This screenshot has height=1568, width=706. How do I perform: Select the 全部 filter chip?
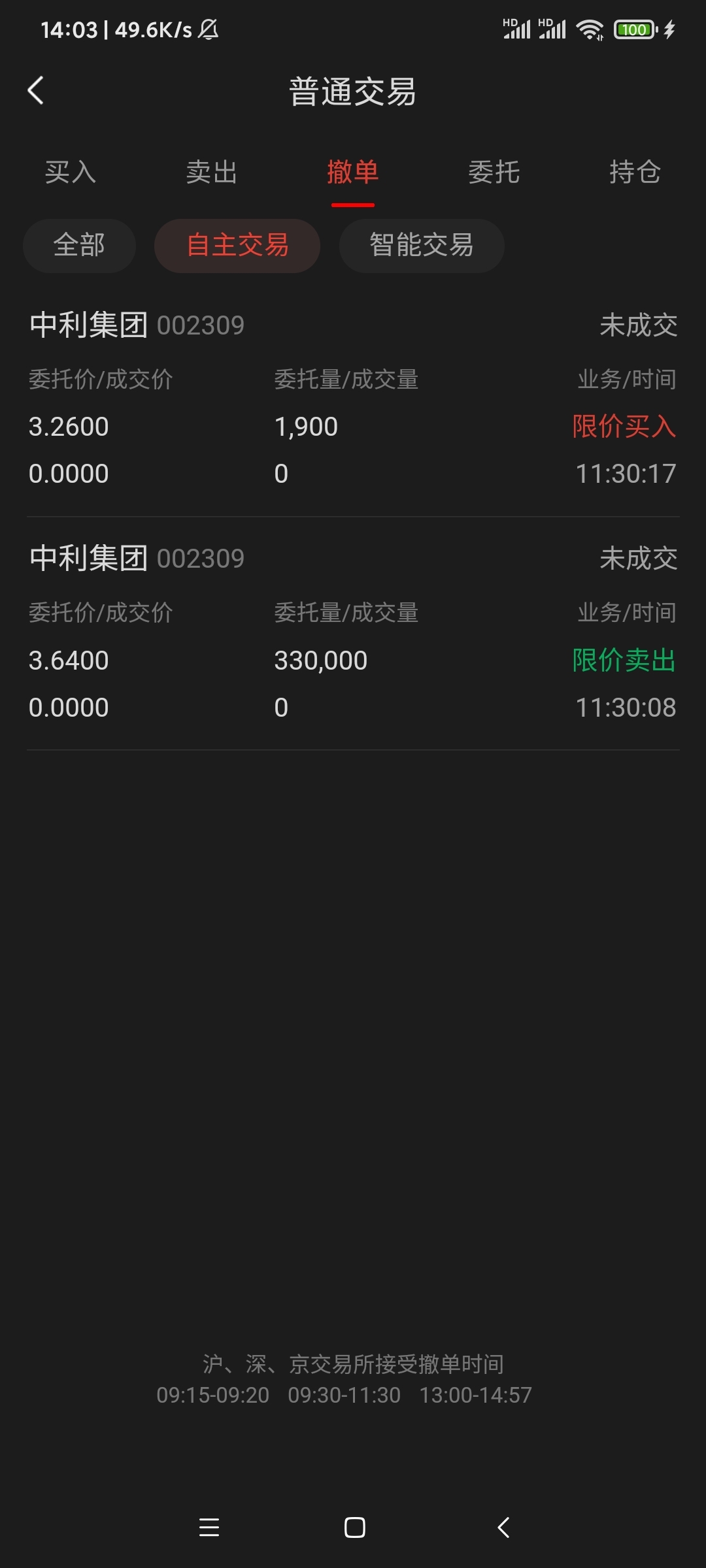(79, 246)
